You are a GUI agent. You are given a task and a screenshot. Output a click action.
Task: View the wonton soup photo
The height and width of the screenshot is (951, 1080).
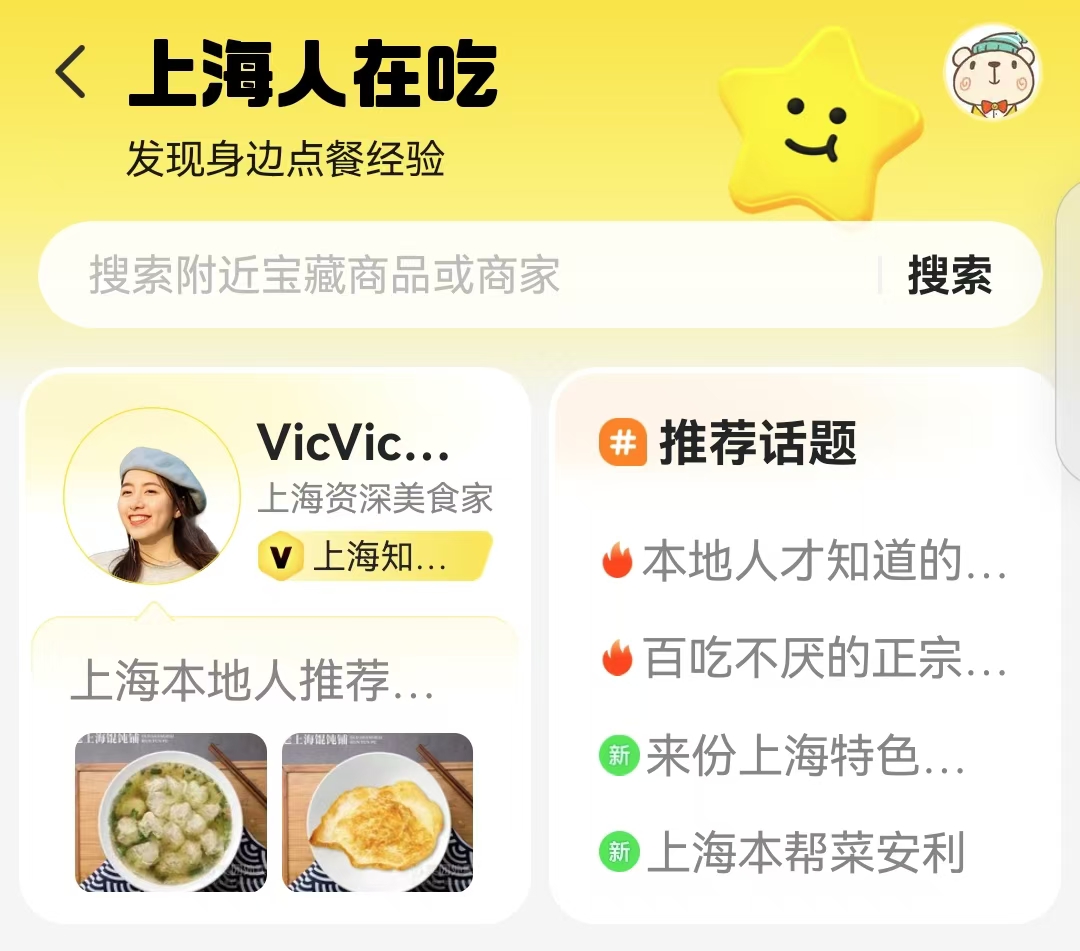(171, 812)
